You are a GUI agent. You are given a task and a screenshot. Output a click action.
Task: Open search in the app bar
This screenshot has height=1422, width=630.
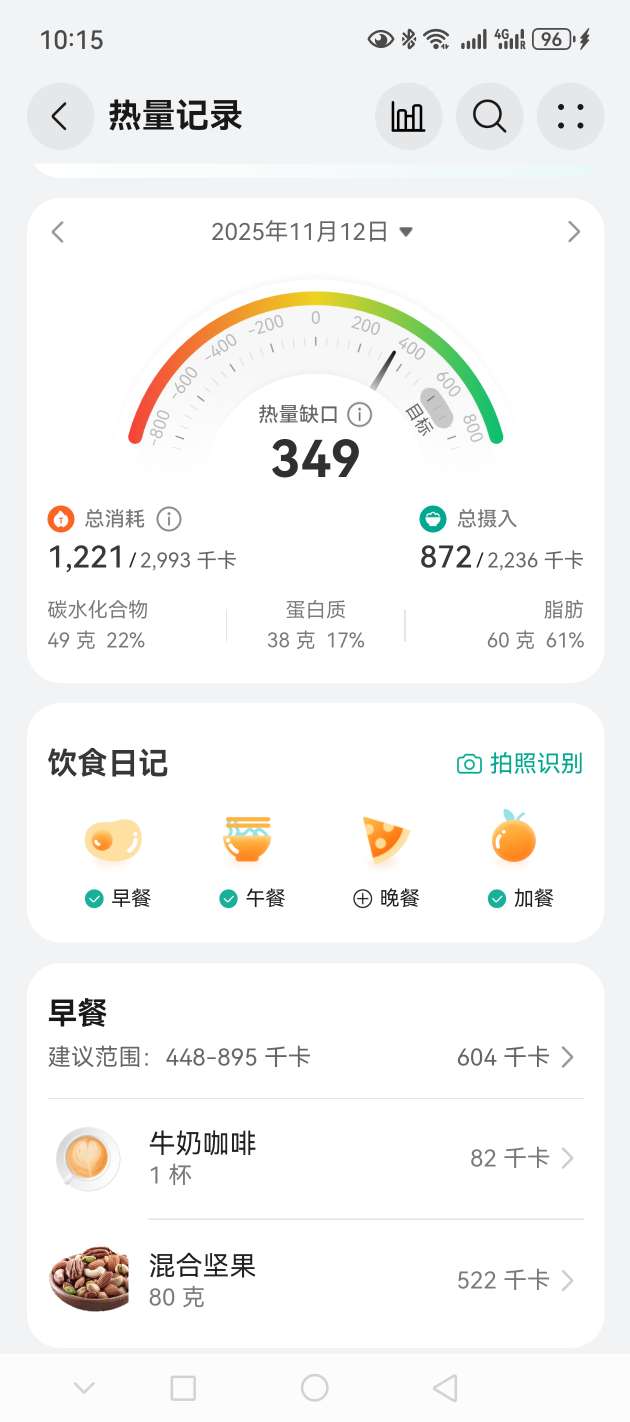click(x=489, y=117)
